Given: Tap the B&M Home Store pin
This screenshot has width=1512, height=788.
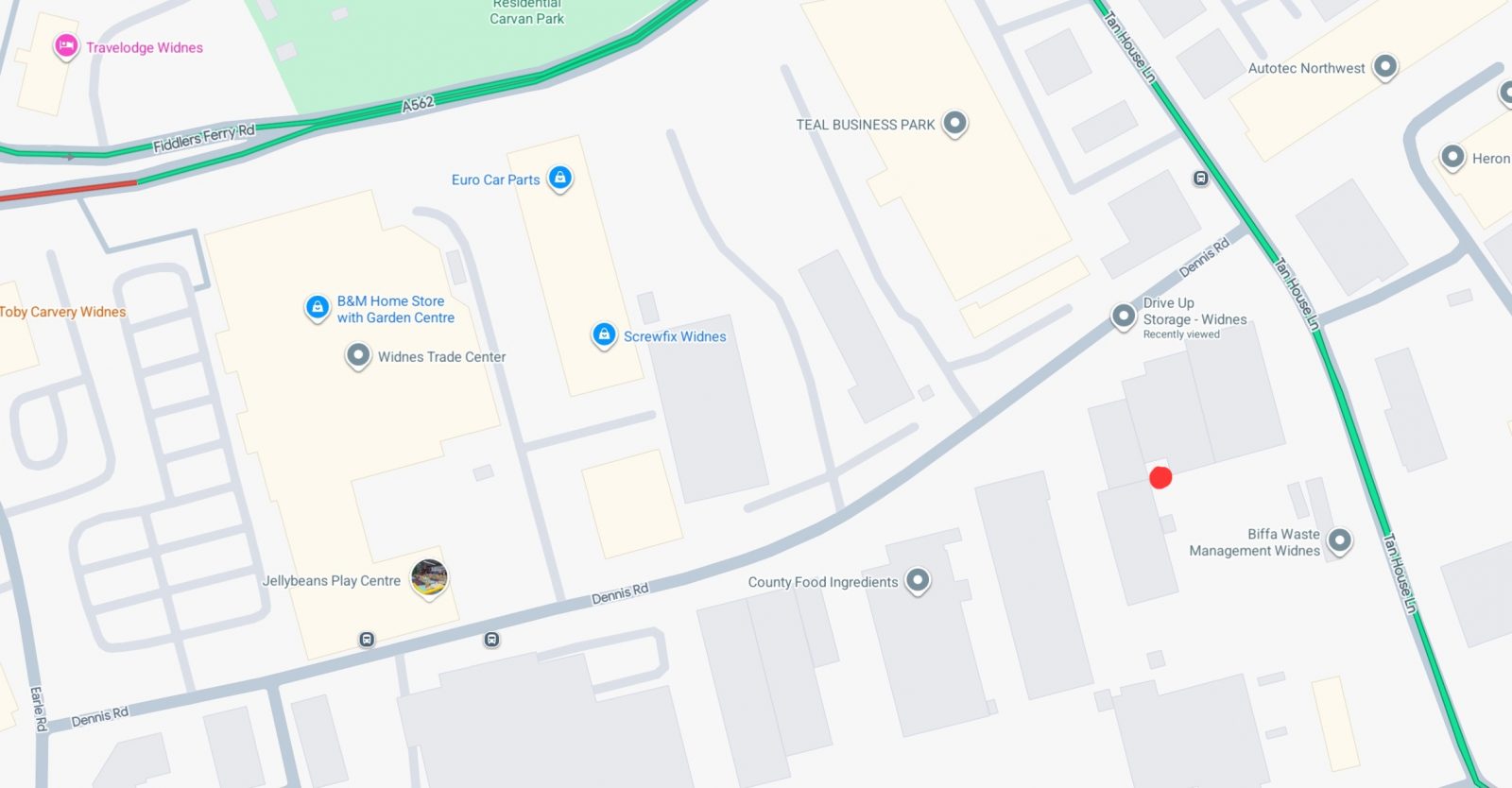Looking at the screenshot, I should tap(318, 307).
